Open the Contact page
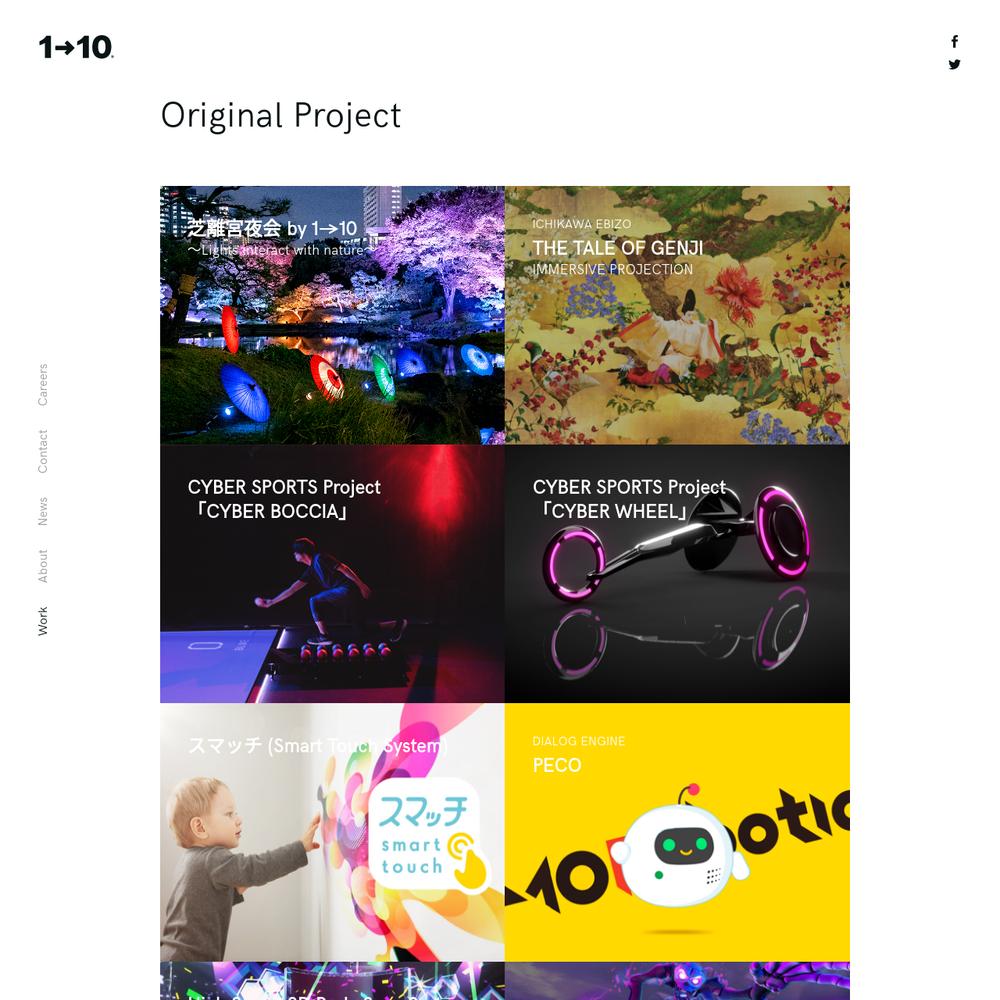The width and height of the screenshot is (1000, 1000). click(43, 451)
